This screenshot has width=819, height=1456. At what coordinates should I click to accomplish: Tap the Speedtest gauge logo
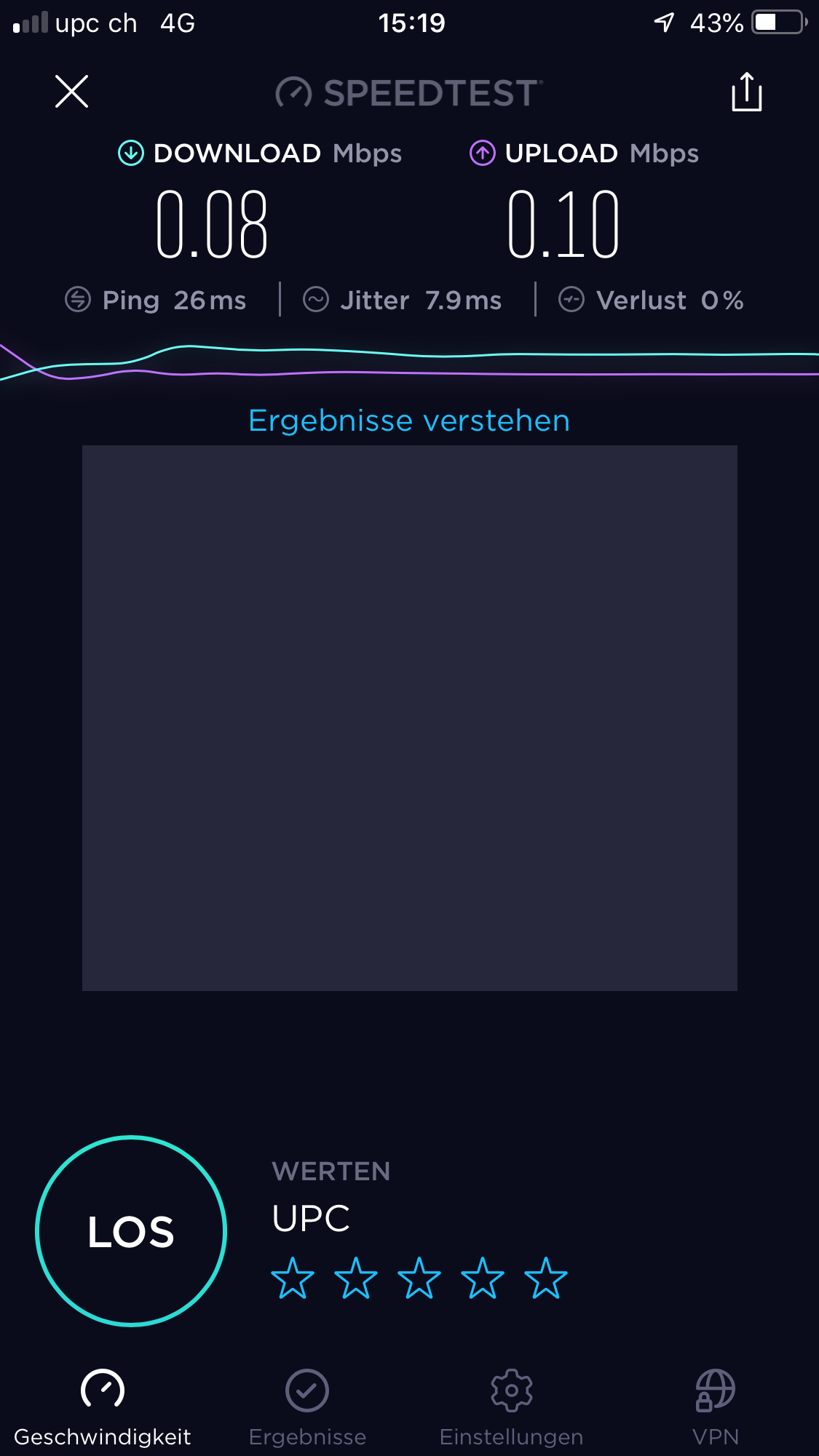point(293,93)
